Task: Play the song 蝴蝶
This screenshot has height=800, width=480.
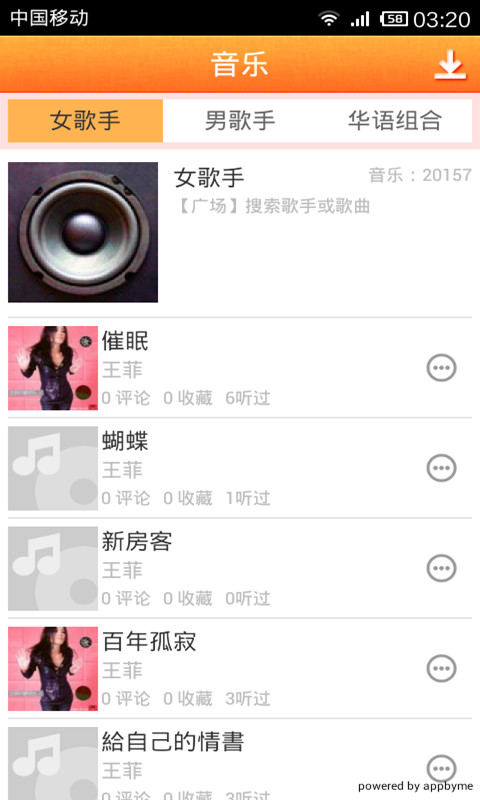Action: click(240, 468)
